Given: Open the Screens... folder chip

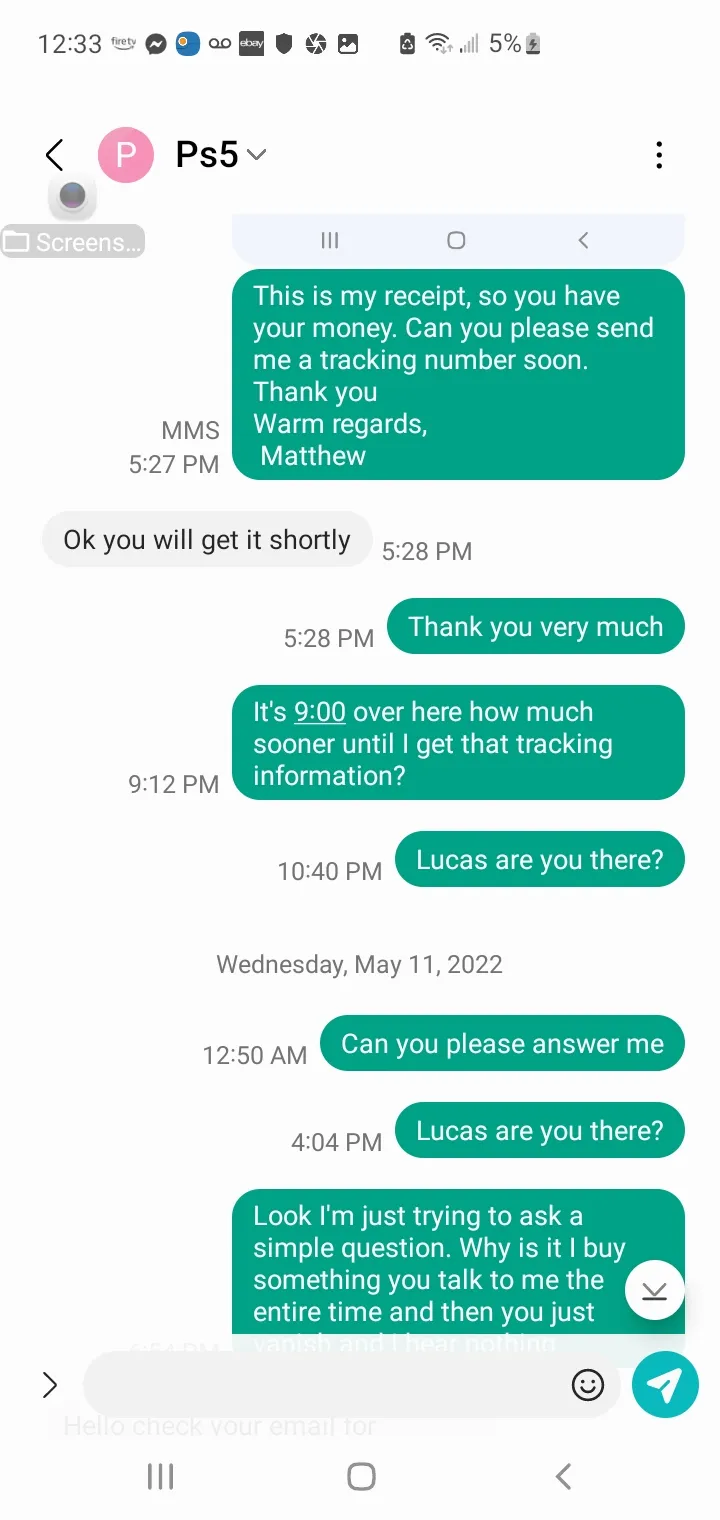Looking at the screenshot, I should 73,242.
